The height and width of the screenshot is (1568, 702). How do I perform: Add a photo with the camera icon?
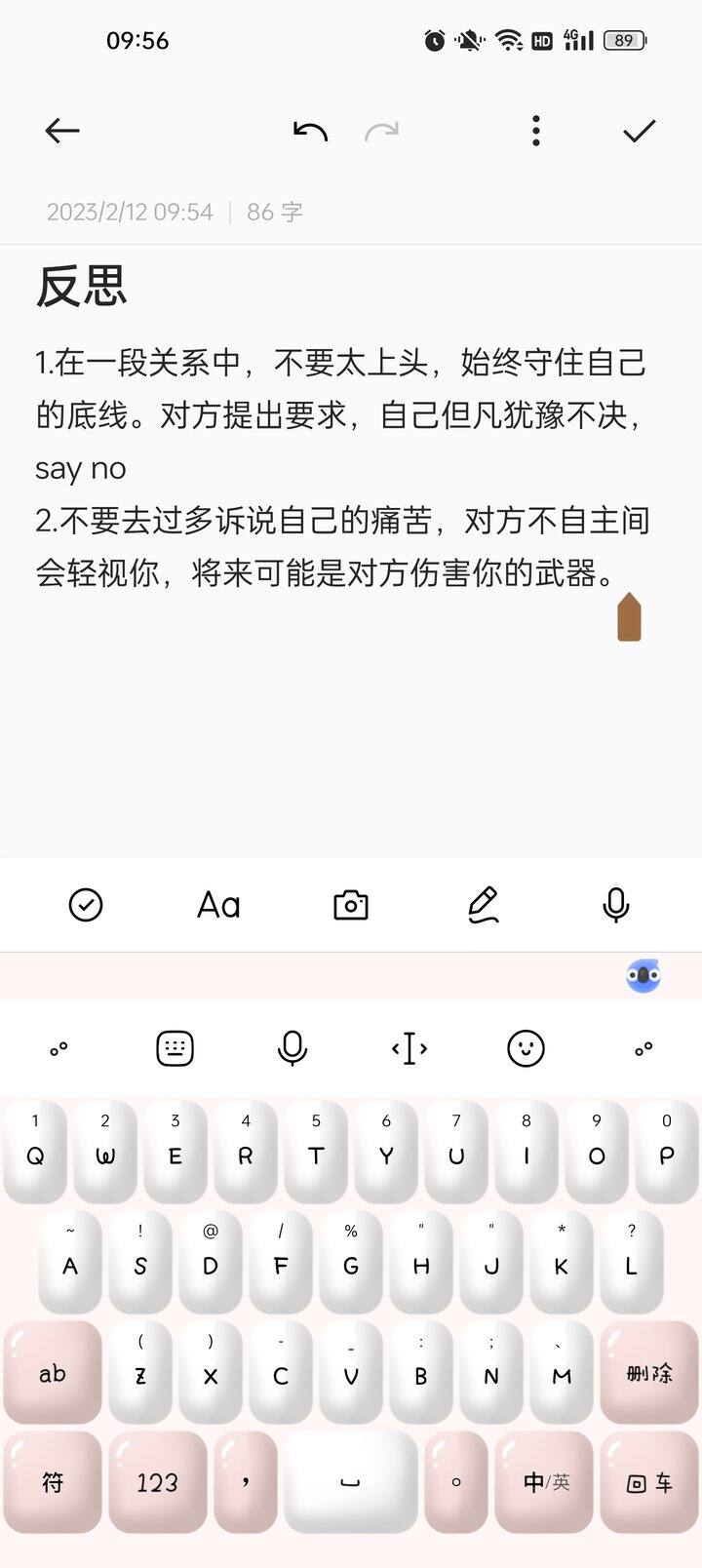[x=351, y=905]
